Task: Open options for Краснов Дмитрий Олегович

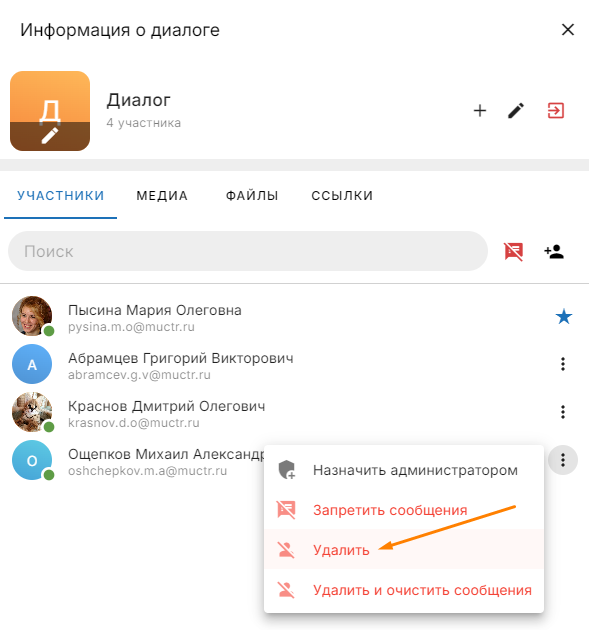Action: [563, 412]
